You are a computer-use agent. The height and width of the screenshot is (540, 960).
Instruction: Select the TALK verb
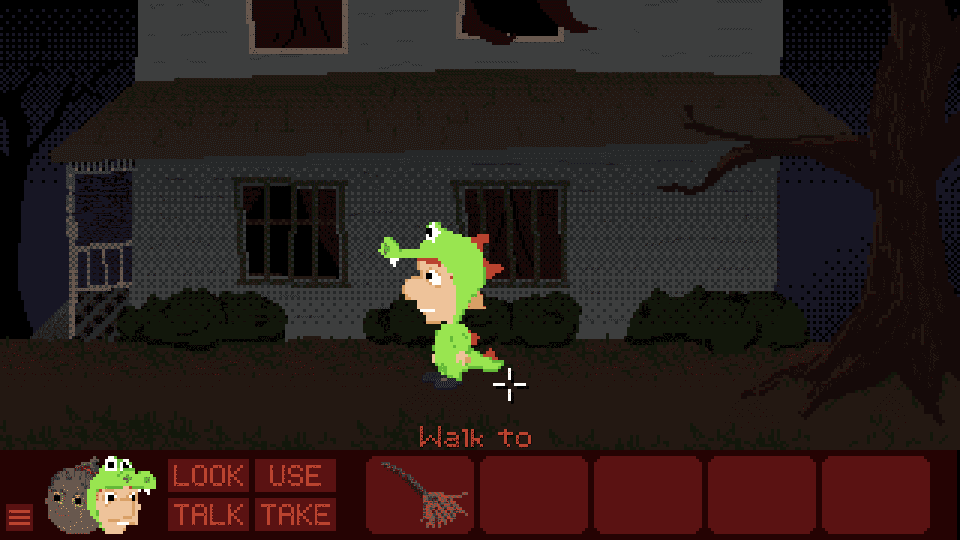208,515
